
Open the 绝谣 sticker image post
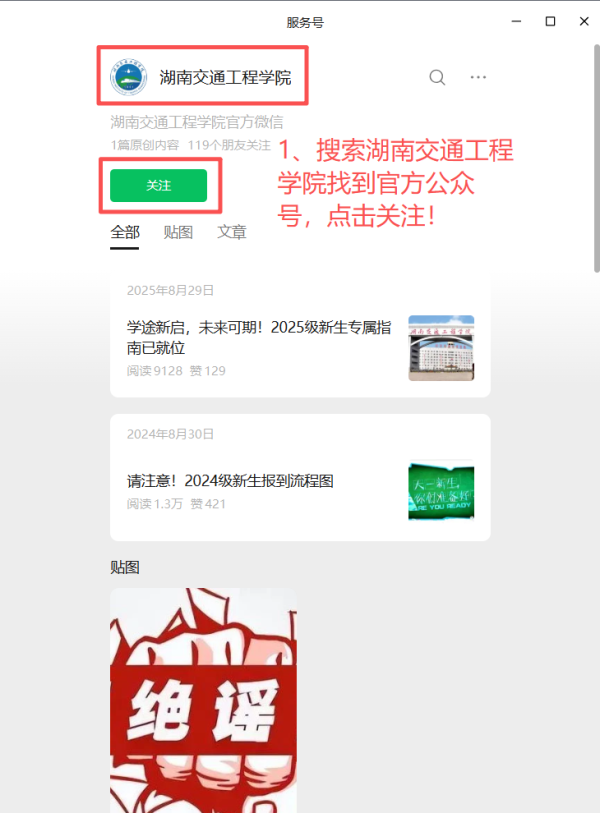tap(203, 700)
